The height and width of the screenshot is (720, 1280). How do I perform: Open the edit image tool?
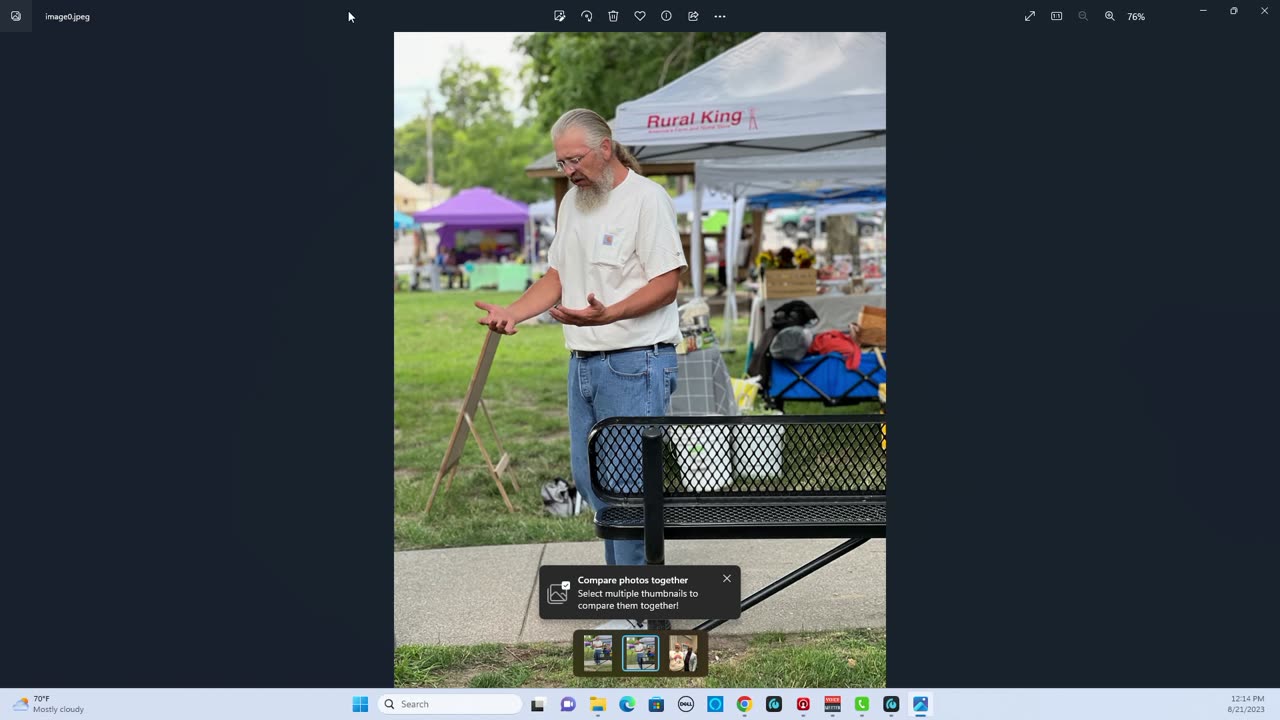click(x=560, y=16)
